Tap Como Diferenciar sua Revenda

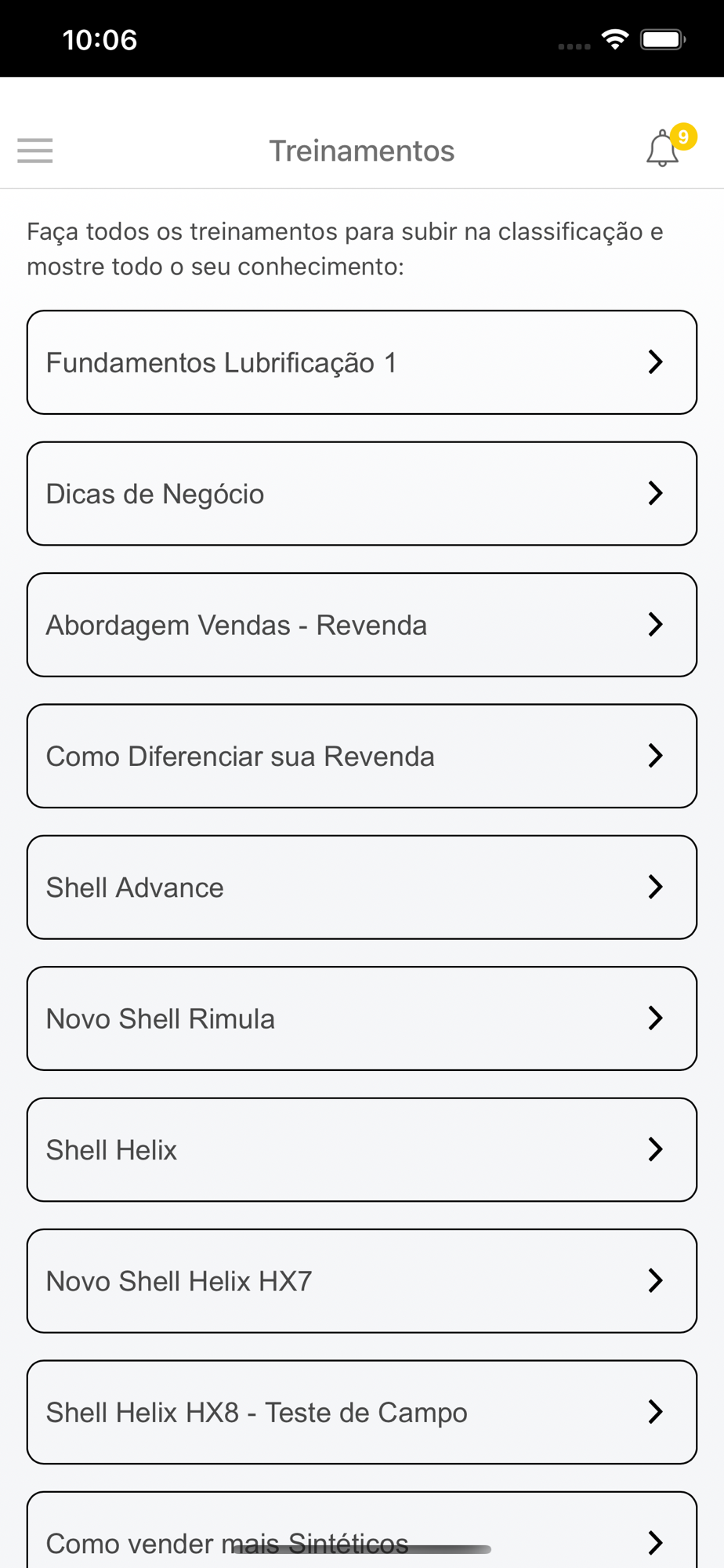coord(362,756)
